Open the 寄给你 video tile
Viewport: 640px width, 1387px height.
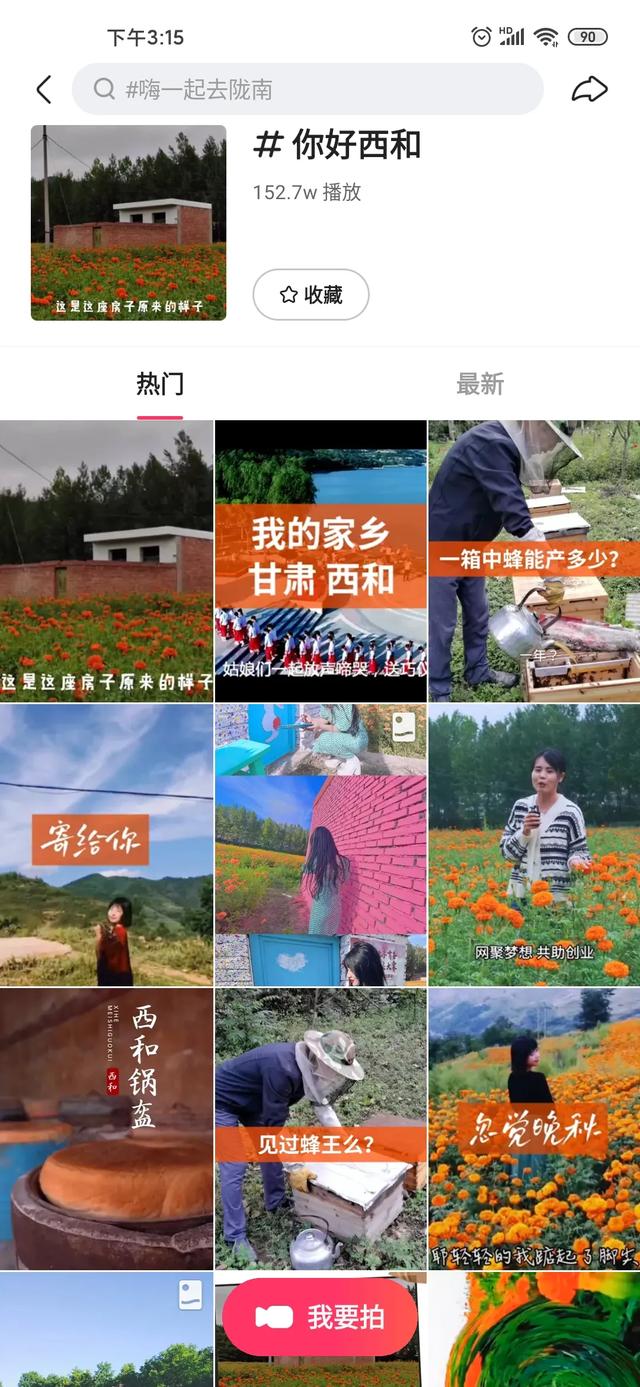pos(106,844)
